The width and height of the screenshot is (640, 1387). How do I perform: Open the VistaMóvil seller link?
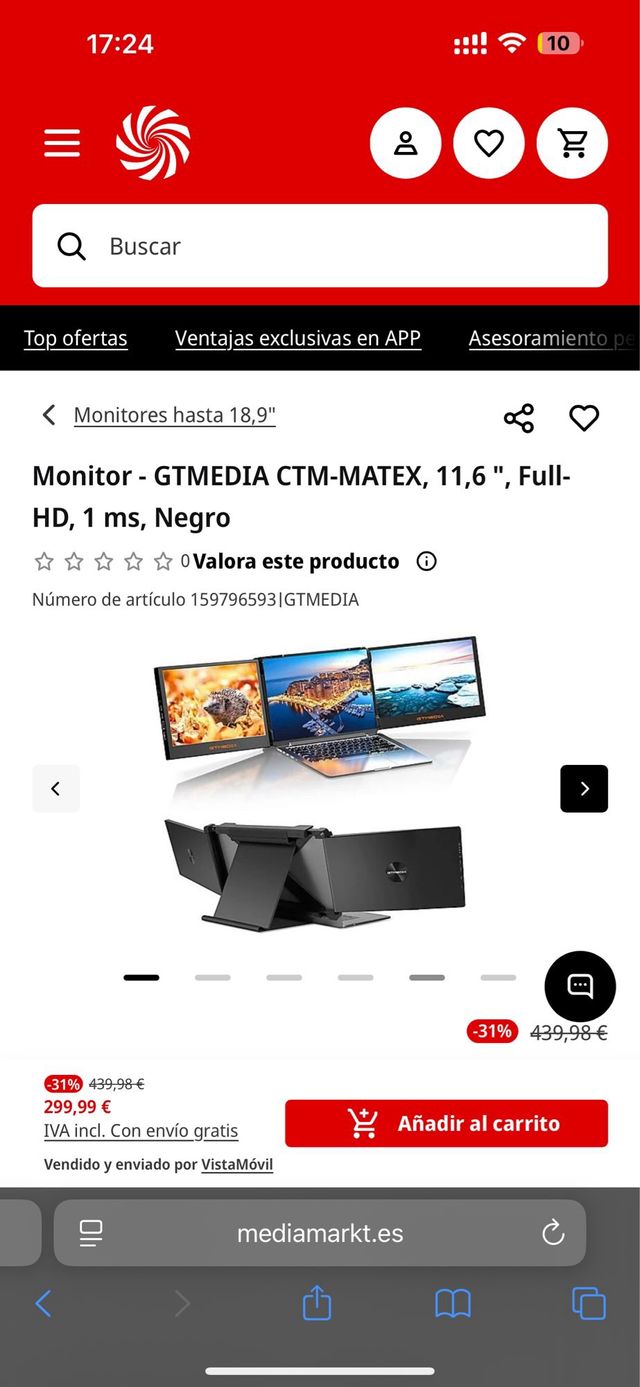[237, 1165]
